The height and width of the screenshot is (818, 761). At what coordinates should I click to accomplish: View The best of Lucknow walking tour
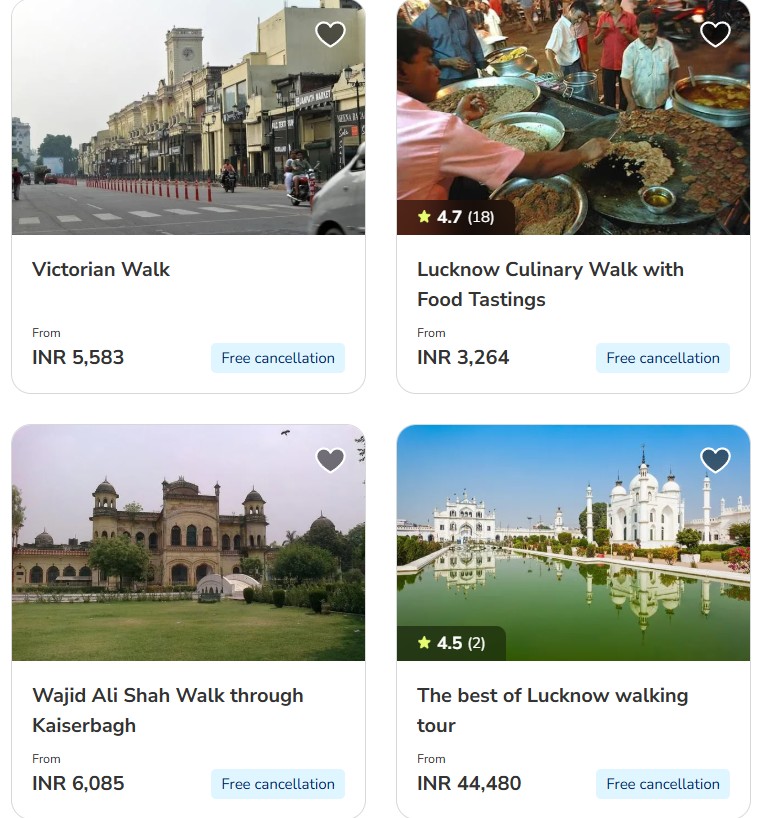(x=552, y=710)
